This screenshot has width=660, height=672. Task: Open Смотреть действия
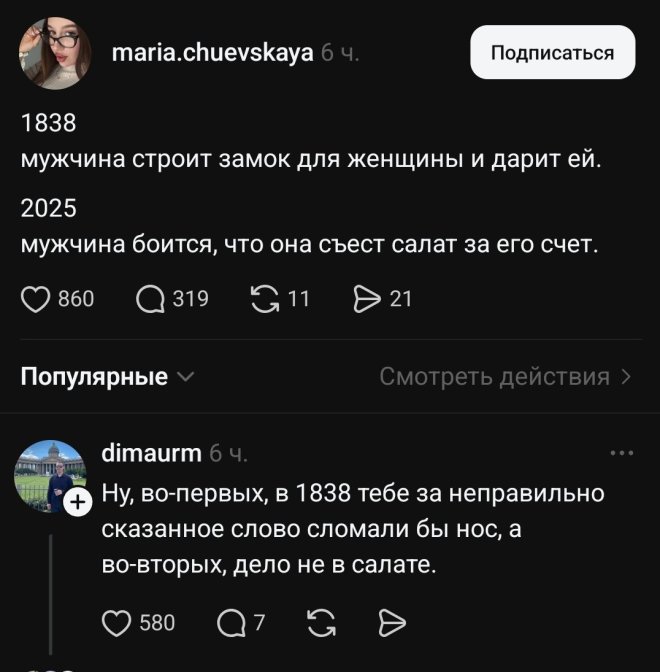pos(505,377)
